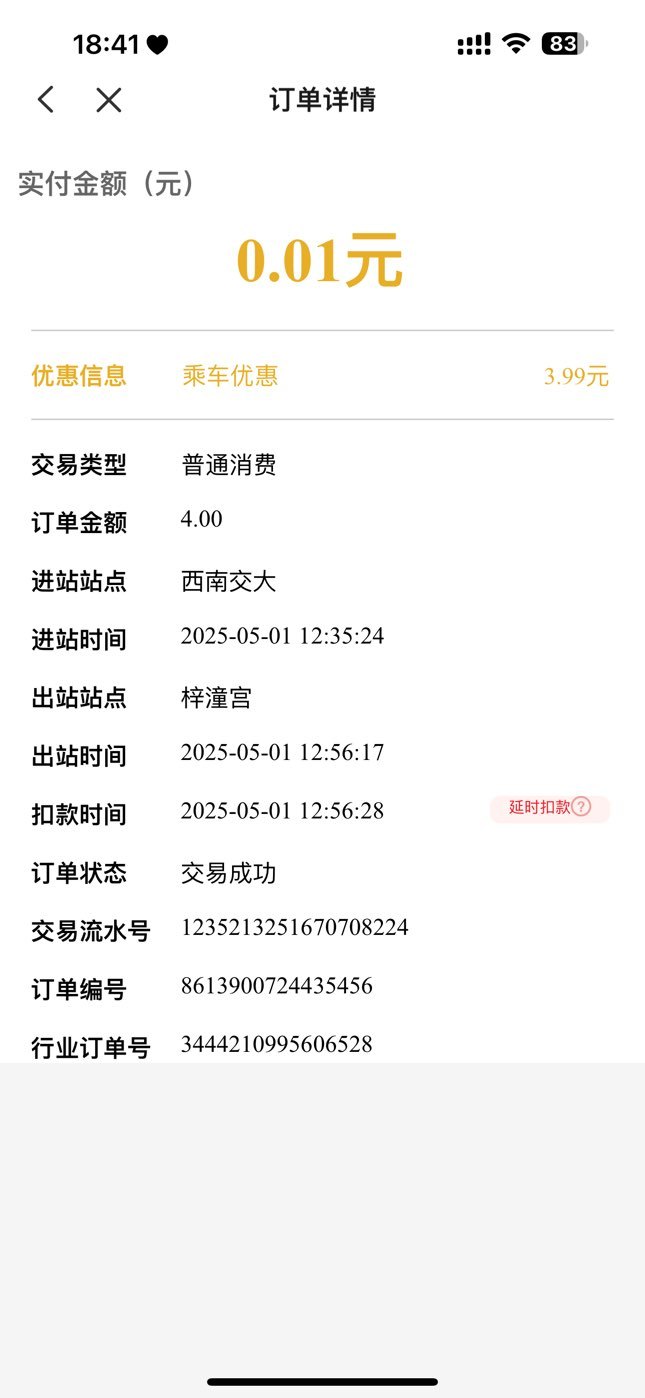
Task: Close the order details page
Action: point(108,99)
